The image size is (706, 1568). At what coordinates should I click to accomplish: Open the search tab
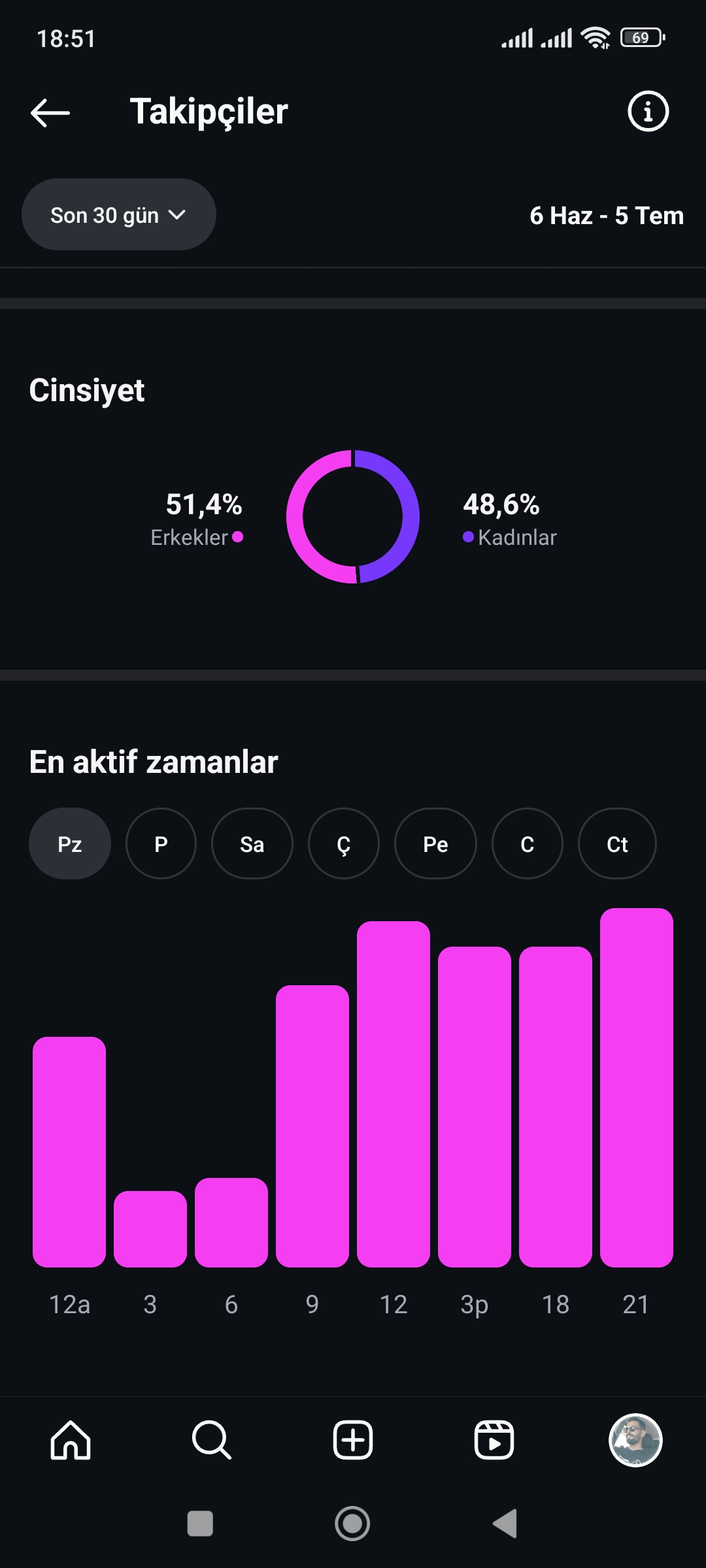pyautogui.click(x=212, y=1440)
